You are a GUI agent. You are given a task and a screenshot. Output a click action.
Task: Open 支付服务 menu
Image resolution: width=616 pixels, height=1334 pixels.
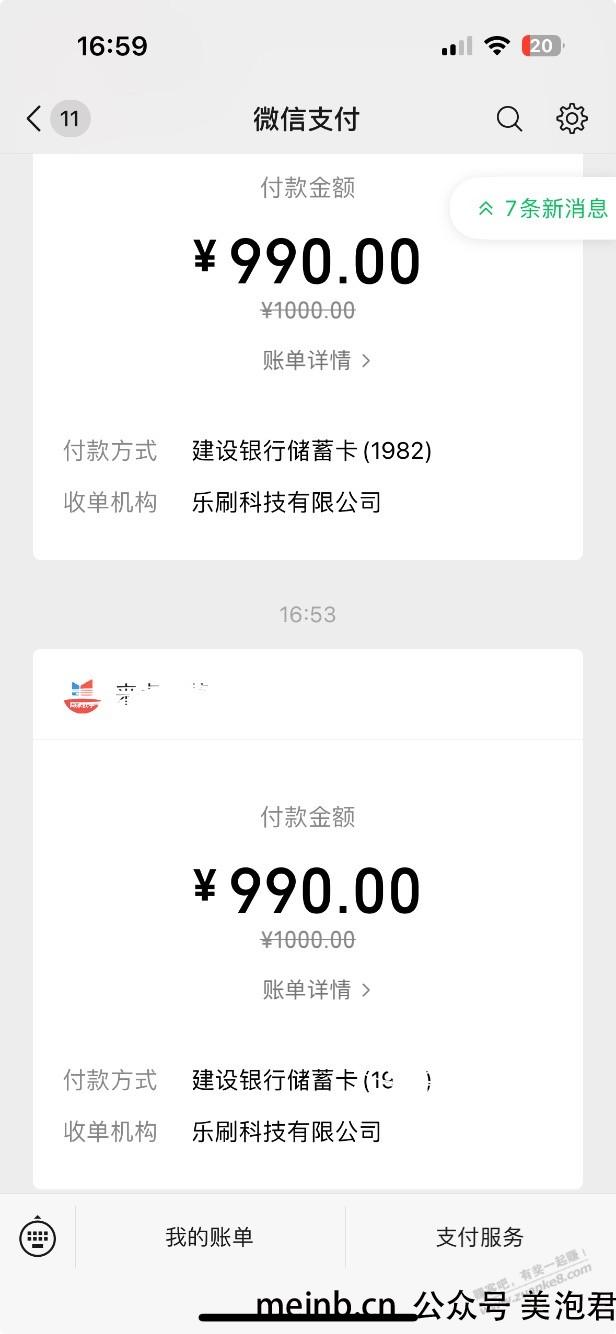(480, 1237)
